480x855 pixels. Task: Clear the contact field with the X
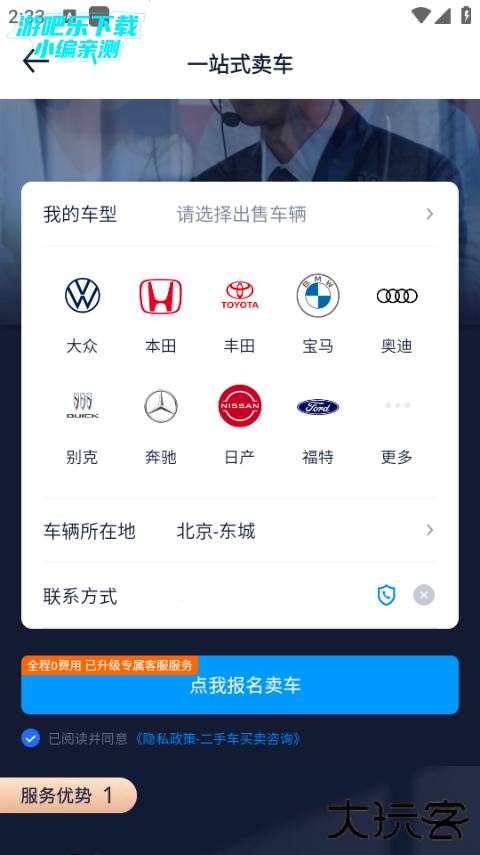(x=424, y=595)
